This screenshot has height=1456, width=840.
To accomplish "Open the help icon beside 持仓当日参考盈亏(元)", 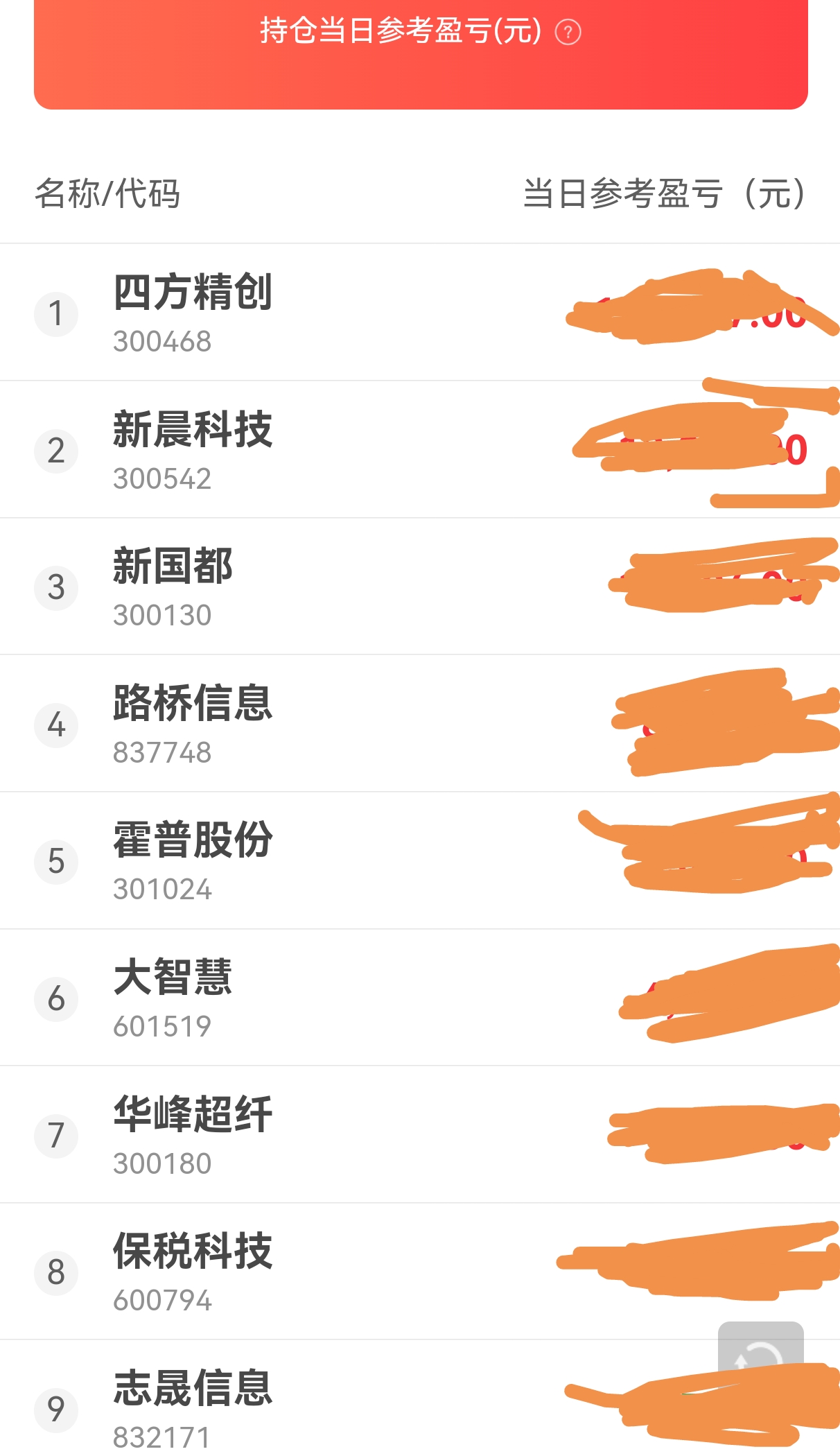I will pos(568,33).
